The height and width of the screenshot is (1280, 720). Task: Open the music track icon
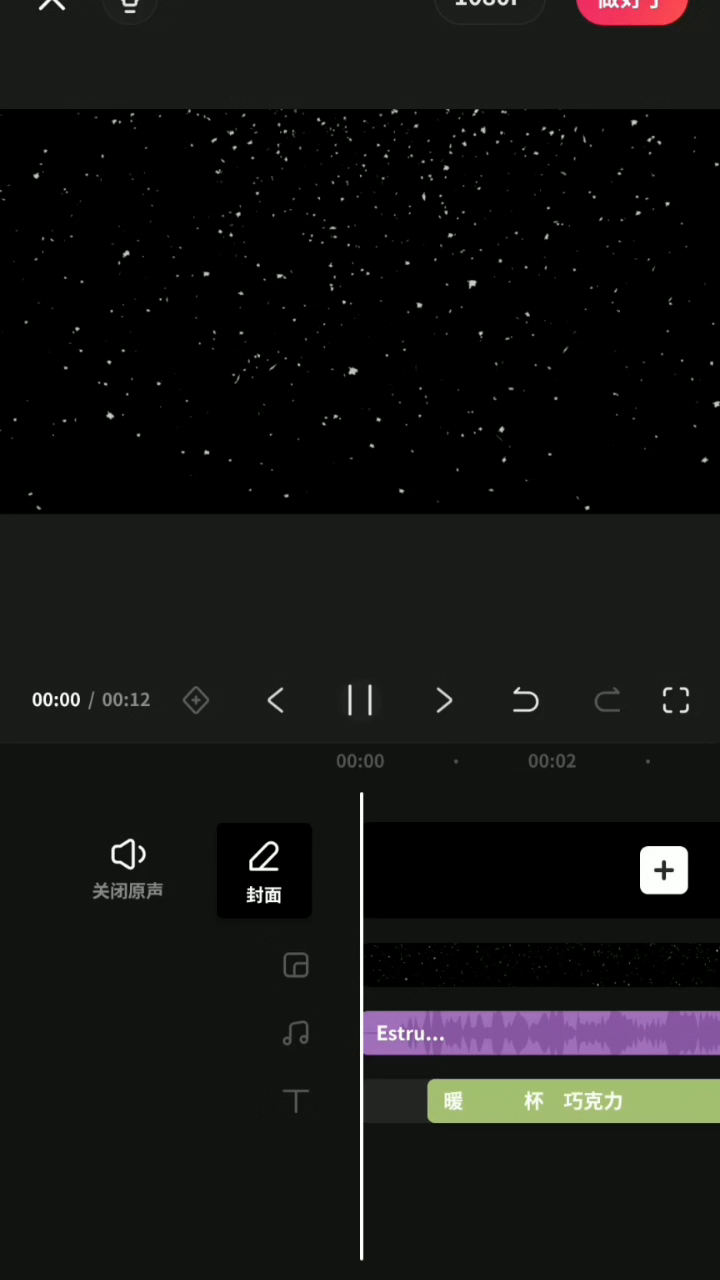[x=296, y=1033]
